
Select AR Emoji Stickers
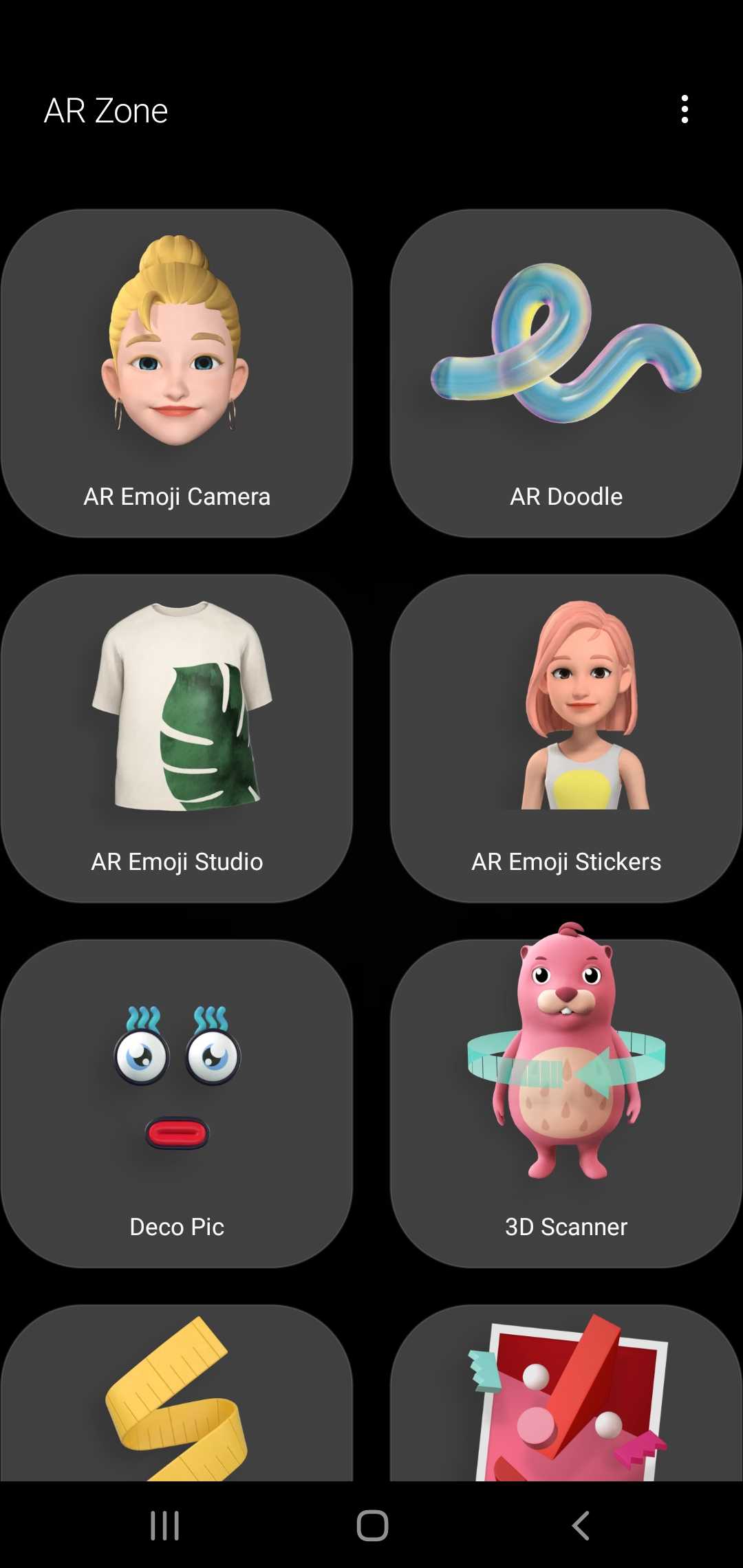[566, 739]
